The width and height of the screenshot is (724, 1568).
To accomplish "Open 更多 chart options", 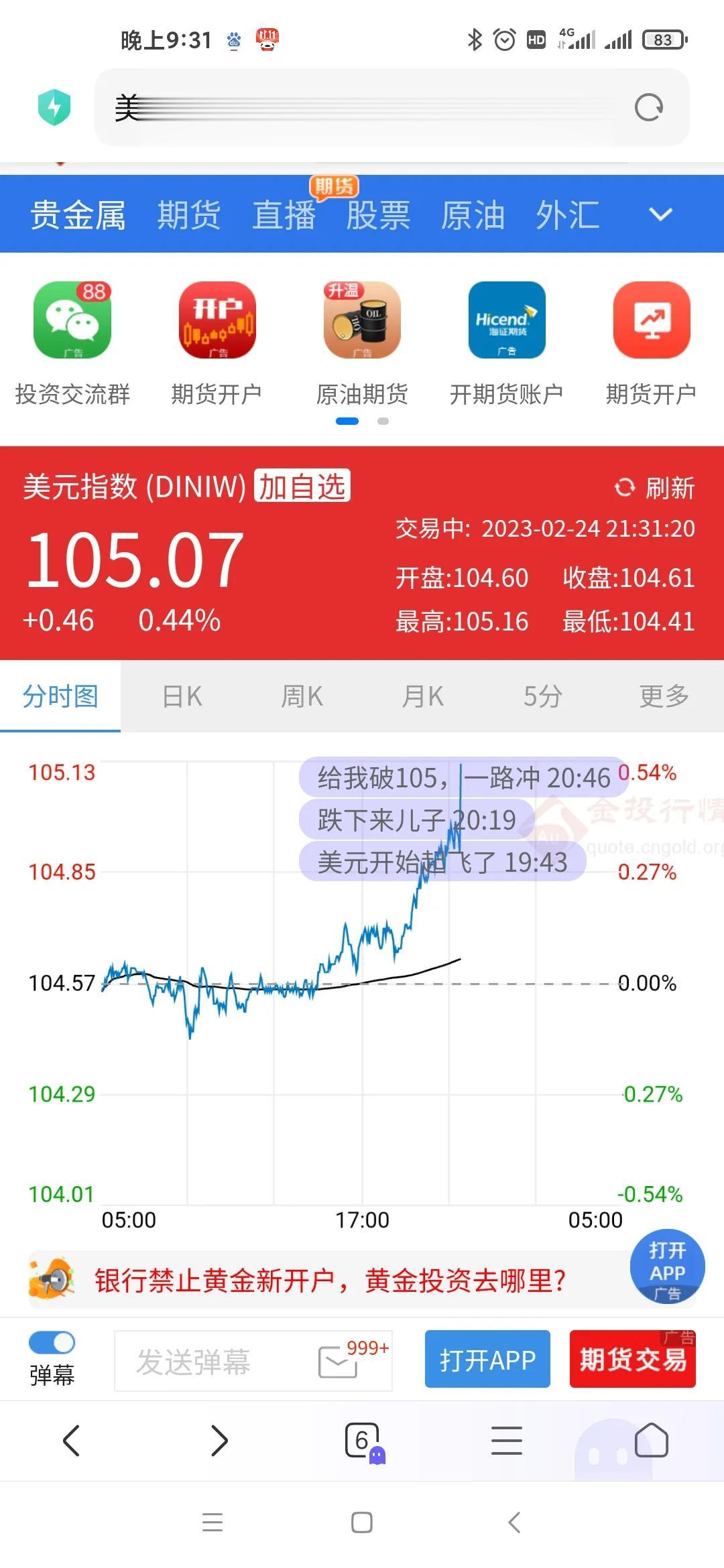I will (664, 696).
